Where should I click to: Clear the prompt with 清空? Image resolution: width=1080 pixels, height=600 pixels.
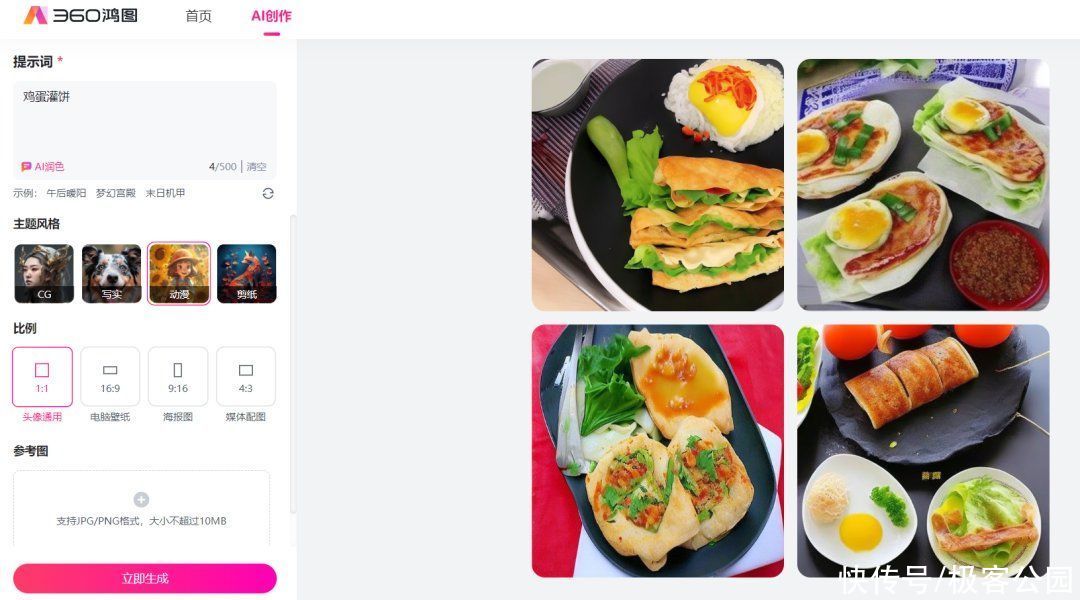coord(257,167)
